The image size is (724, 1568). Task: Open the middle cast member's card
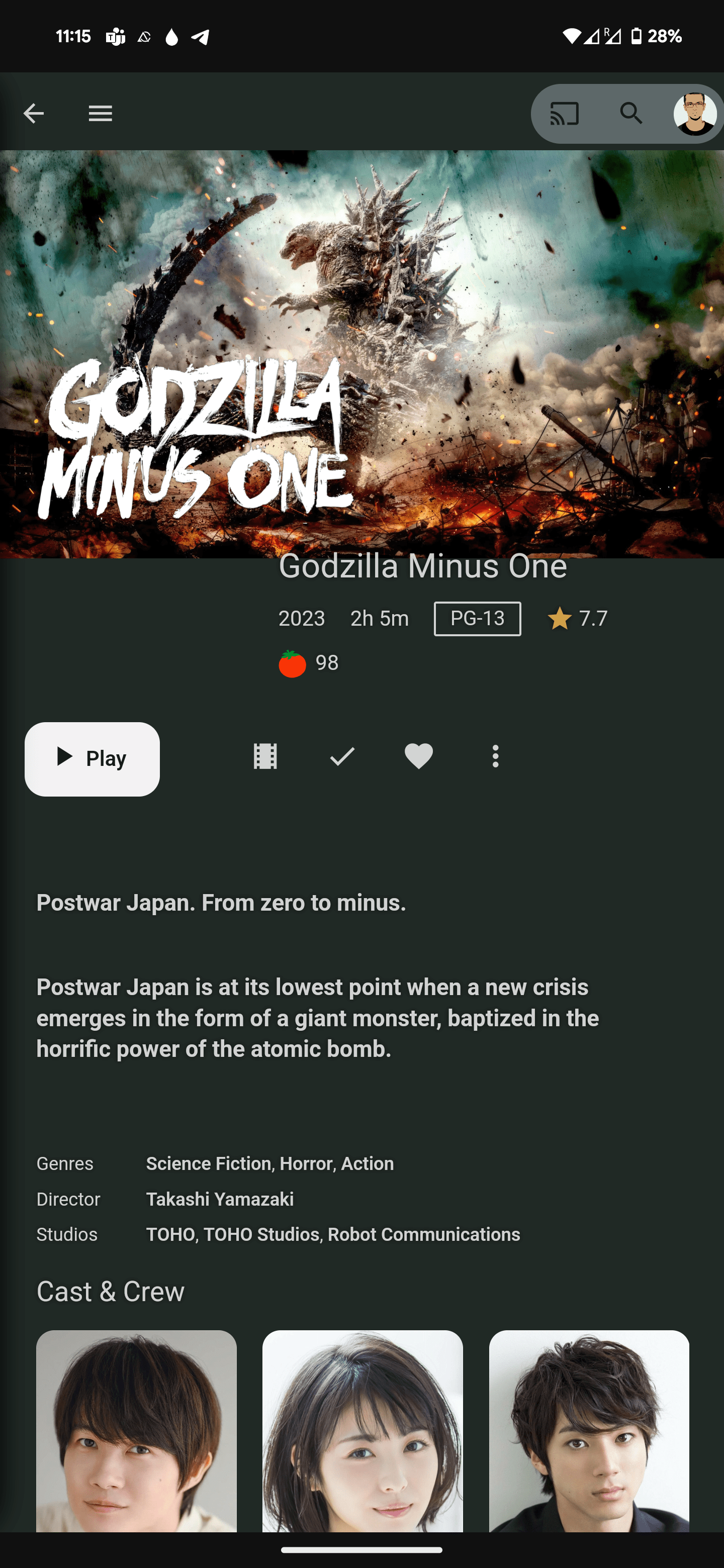363,1430
